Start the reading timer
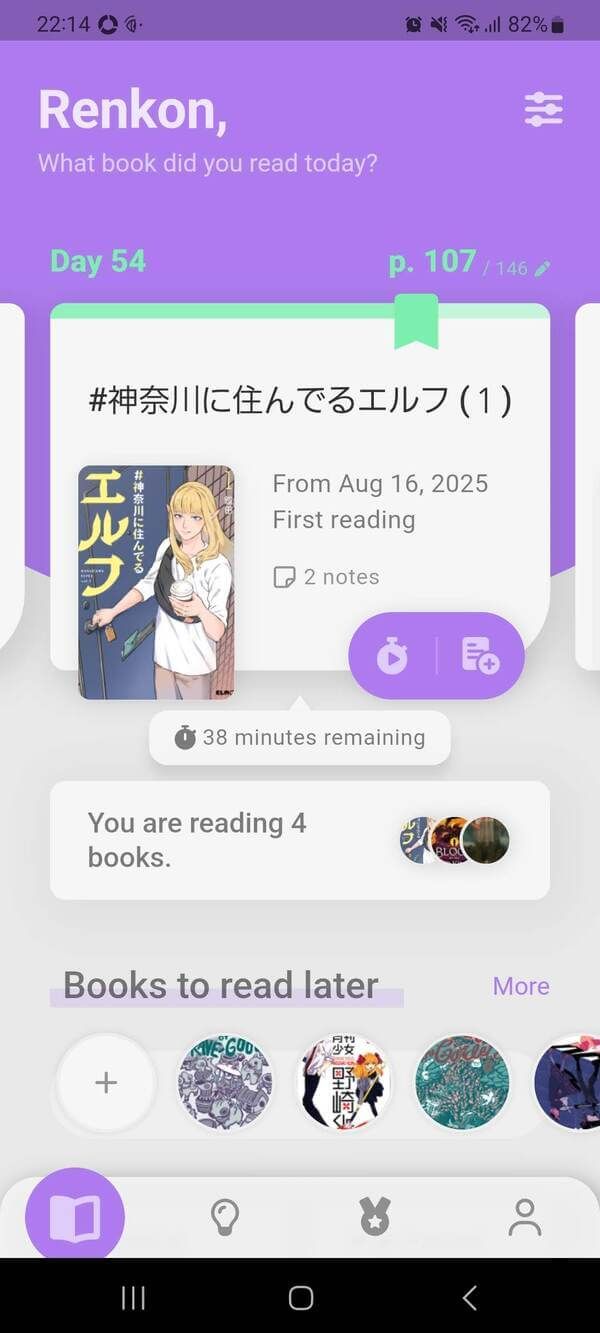 click(x=392, y=656)
